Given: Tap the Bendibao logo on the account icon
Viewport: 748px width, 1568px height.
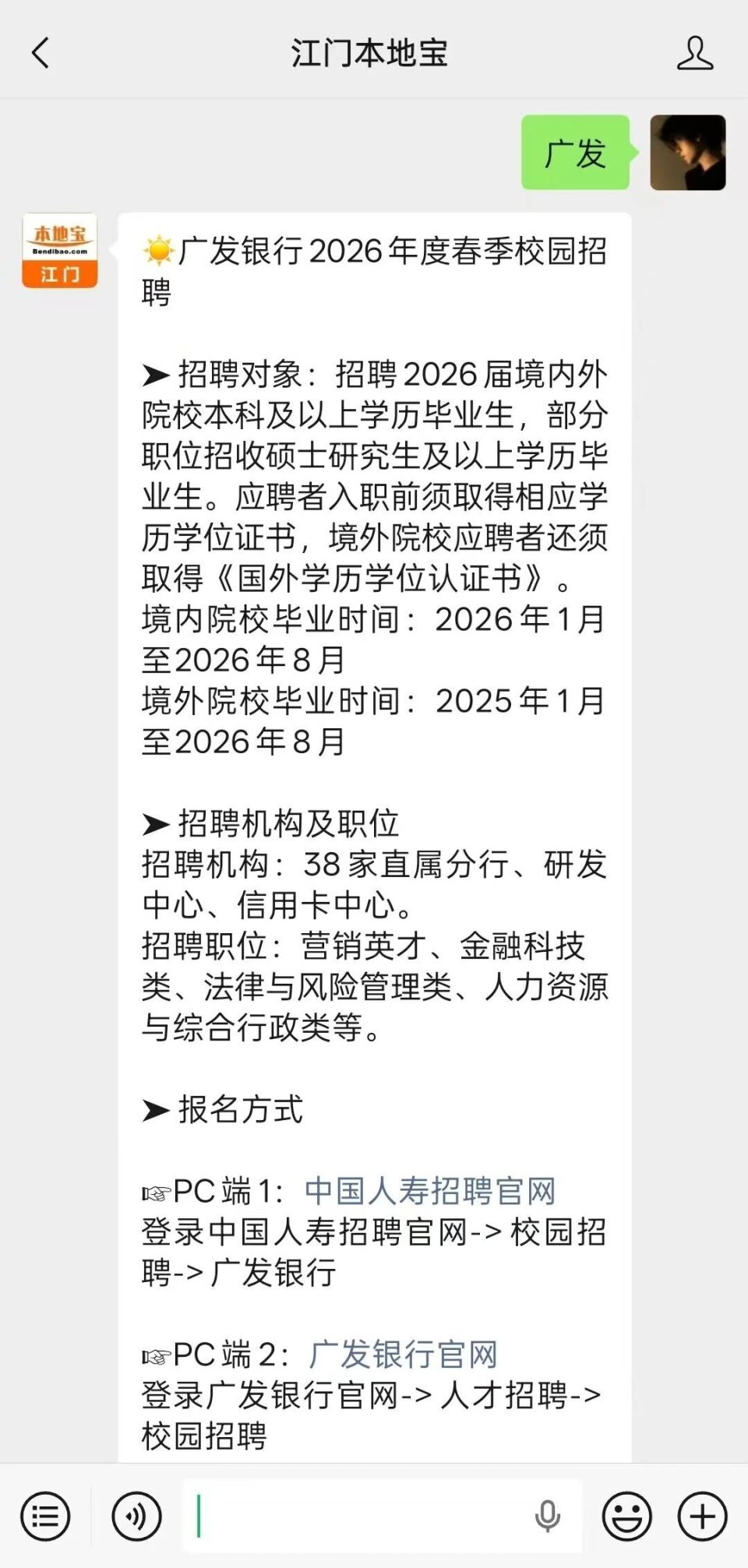Looking at the screenshot, I should click(x=59, y=243).
